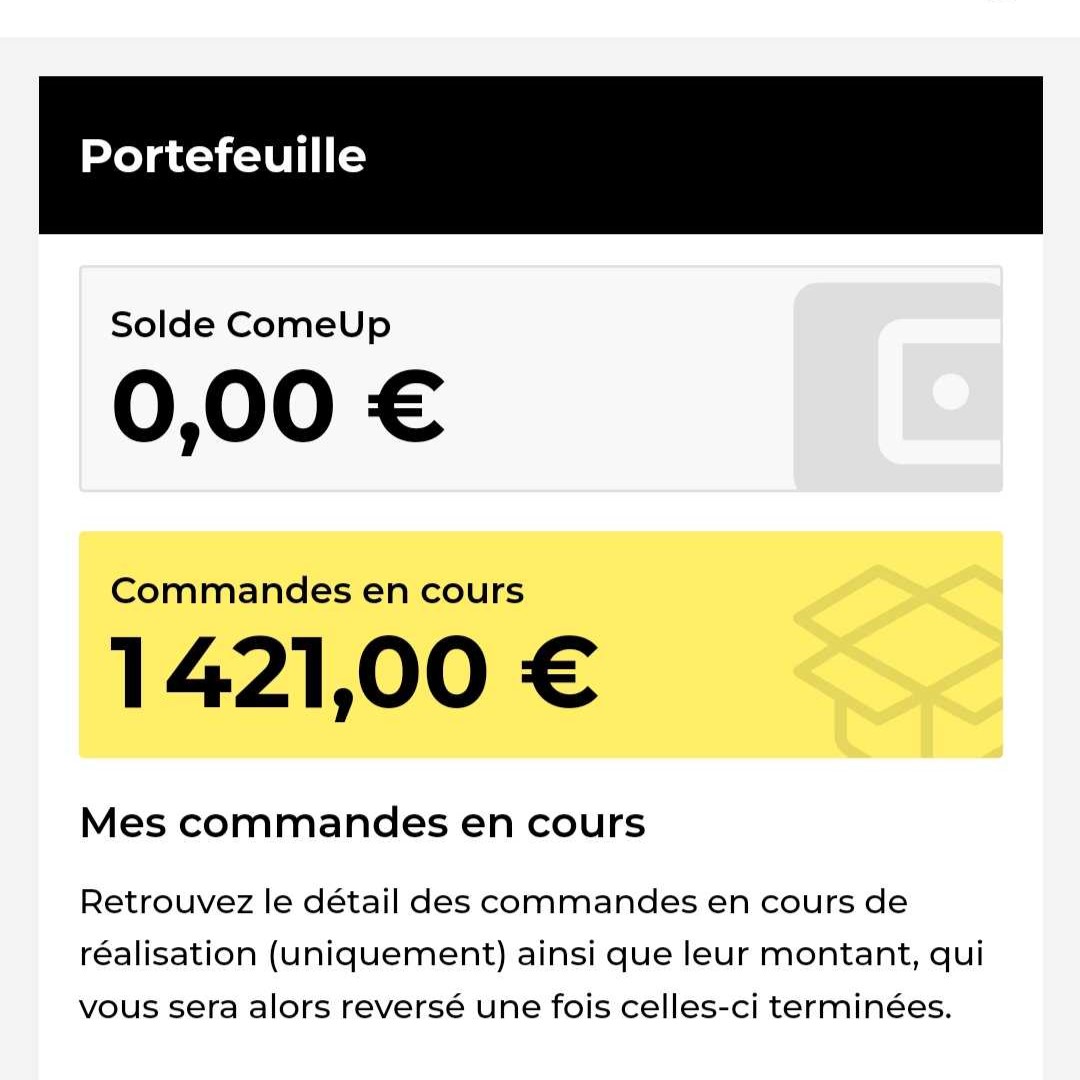Select the Solde ComeUp balance card
This screenshot has height=1080, width=1080.
pos(540,379)
